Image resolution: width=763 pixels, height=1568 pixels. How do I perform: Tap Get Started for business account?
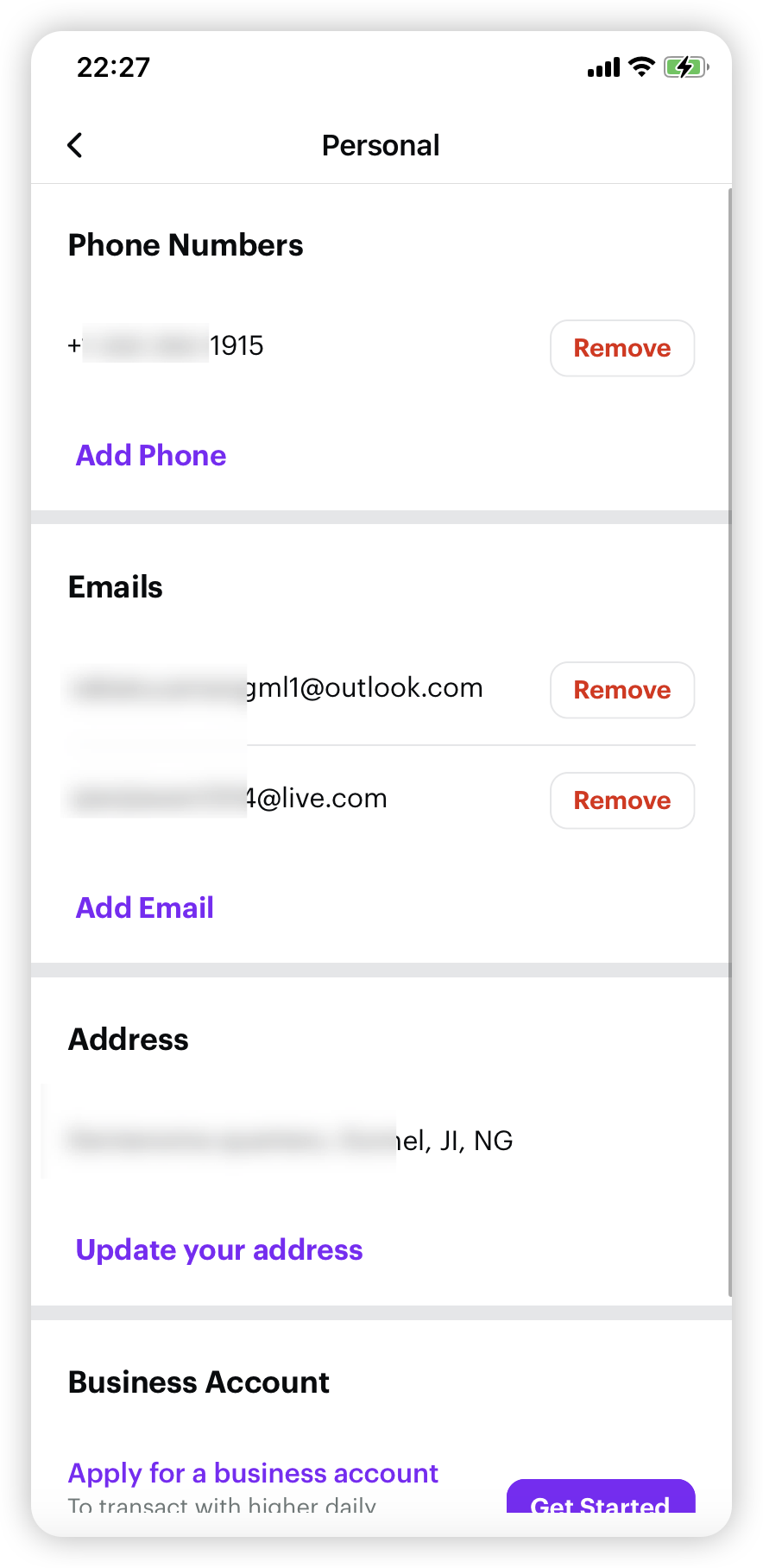600,1500
